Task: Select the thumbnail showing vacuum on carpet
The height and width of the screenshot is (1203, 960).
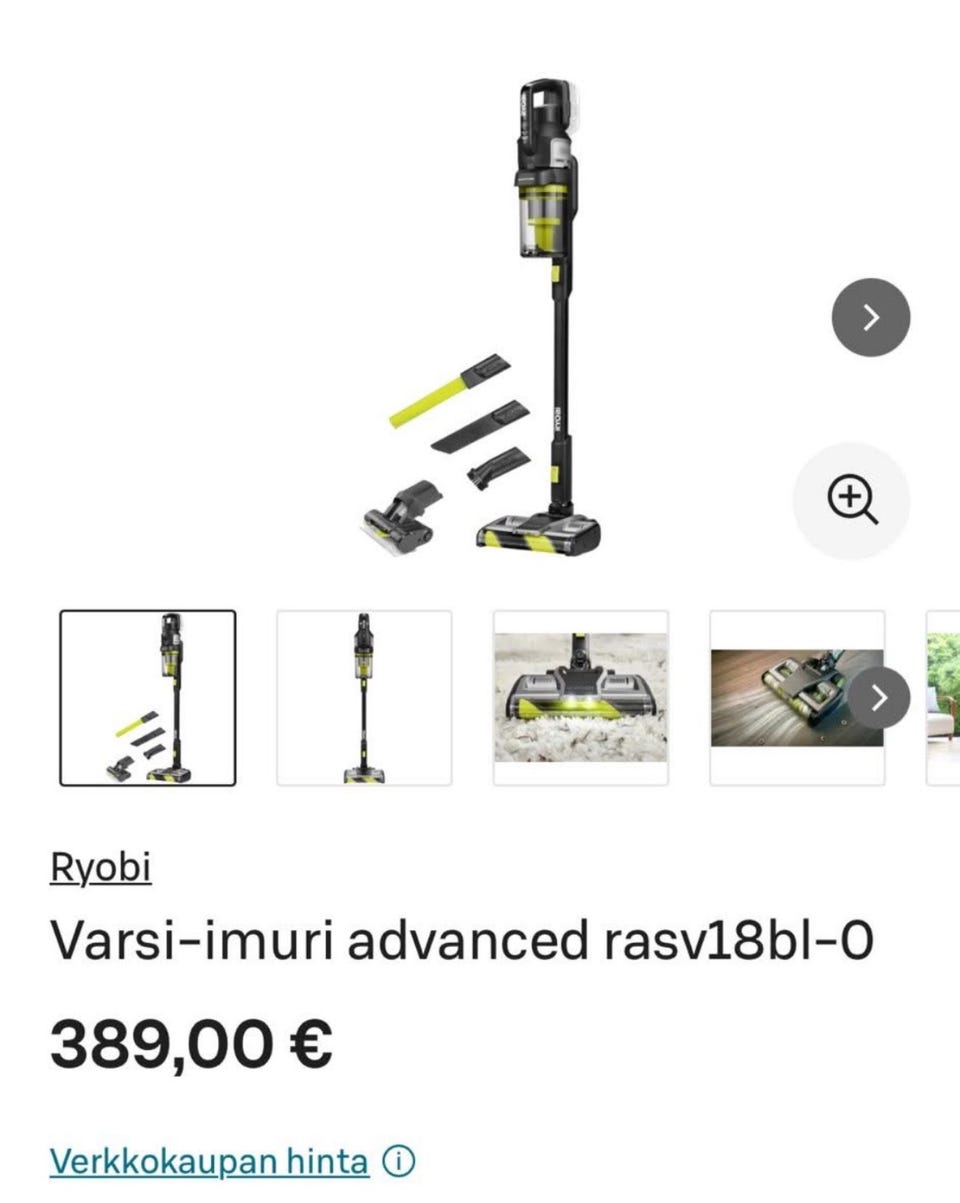Action: pyautogui.click(x=580, y=698)
